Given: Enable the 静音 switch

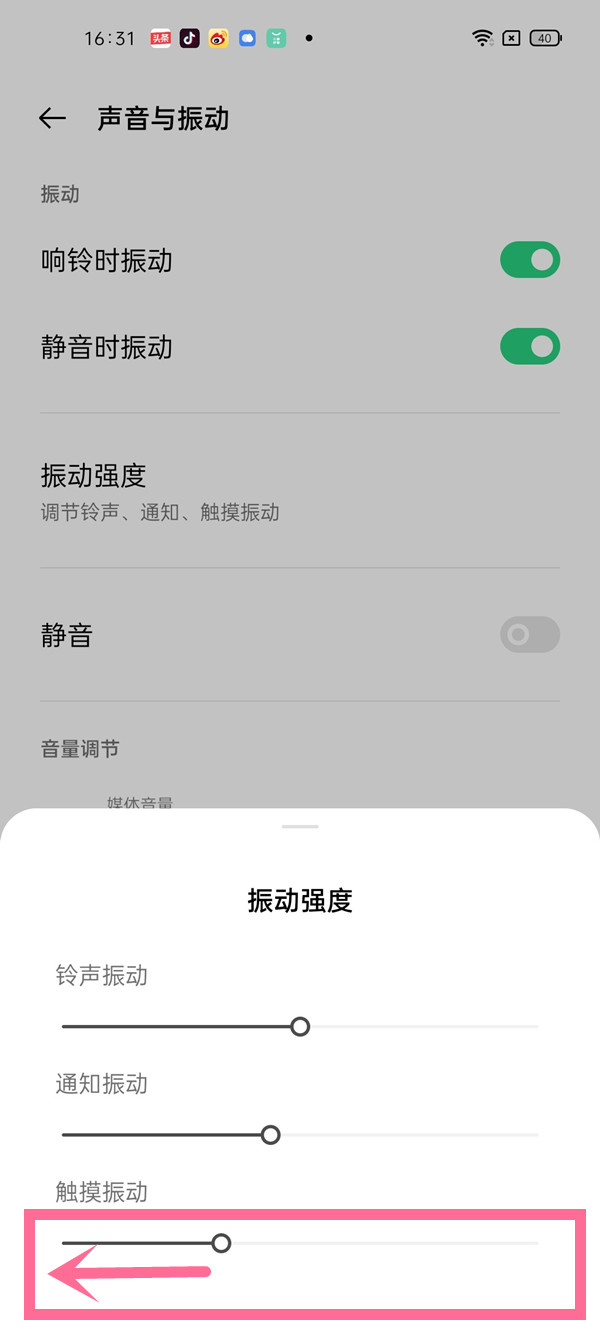Looking at the screenshot, I should pos(529,635).
